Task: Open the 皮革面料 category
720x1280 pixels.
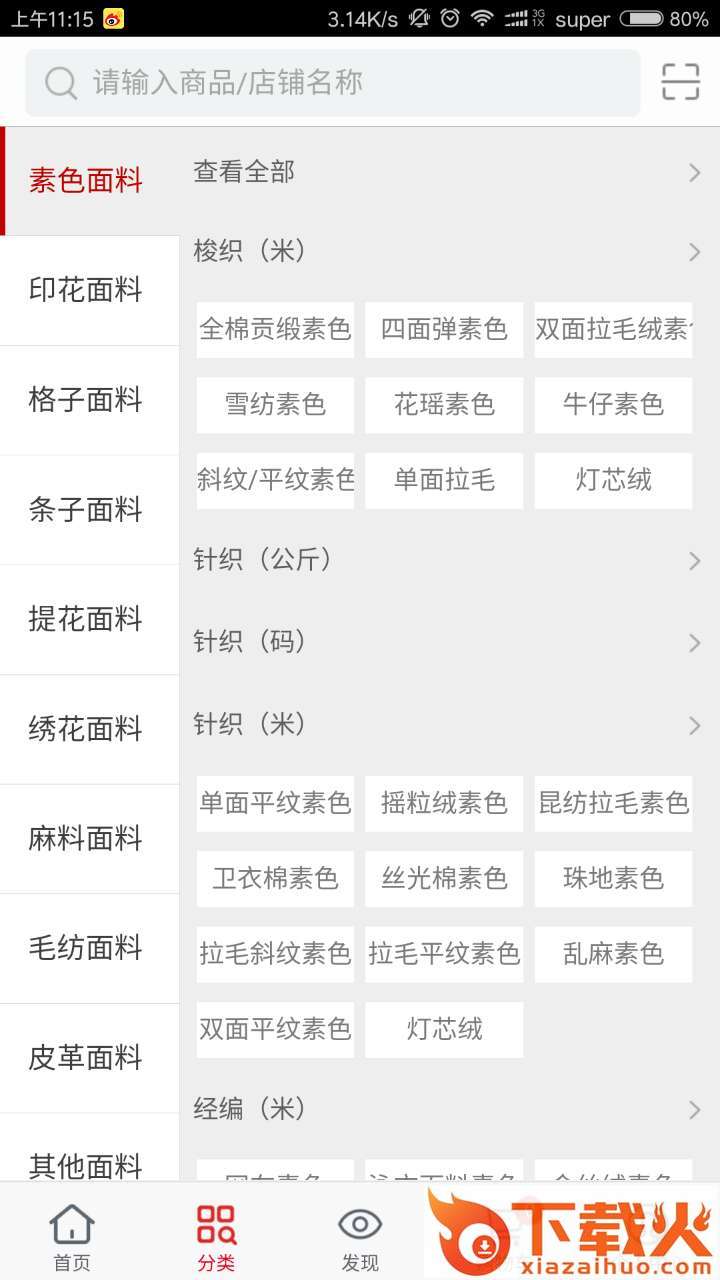Action: (90, 1057)
